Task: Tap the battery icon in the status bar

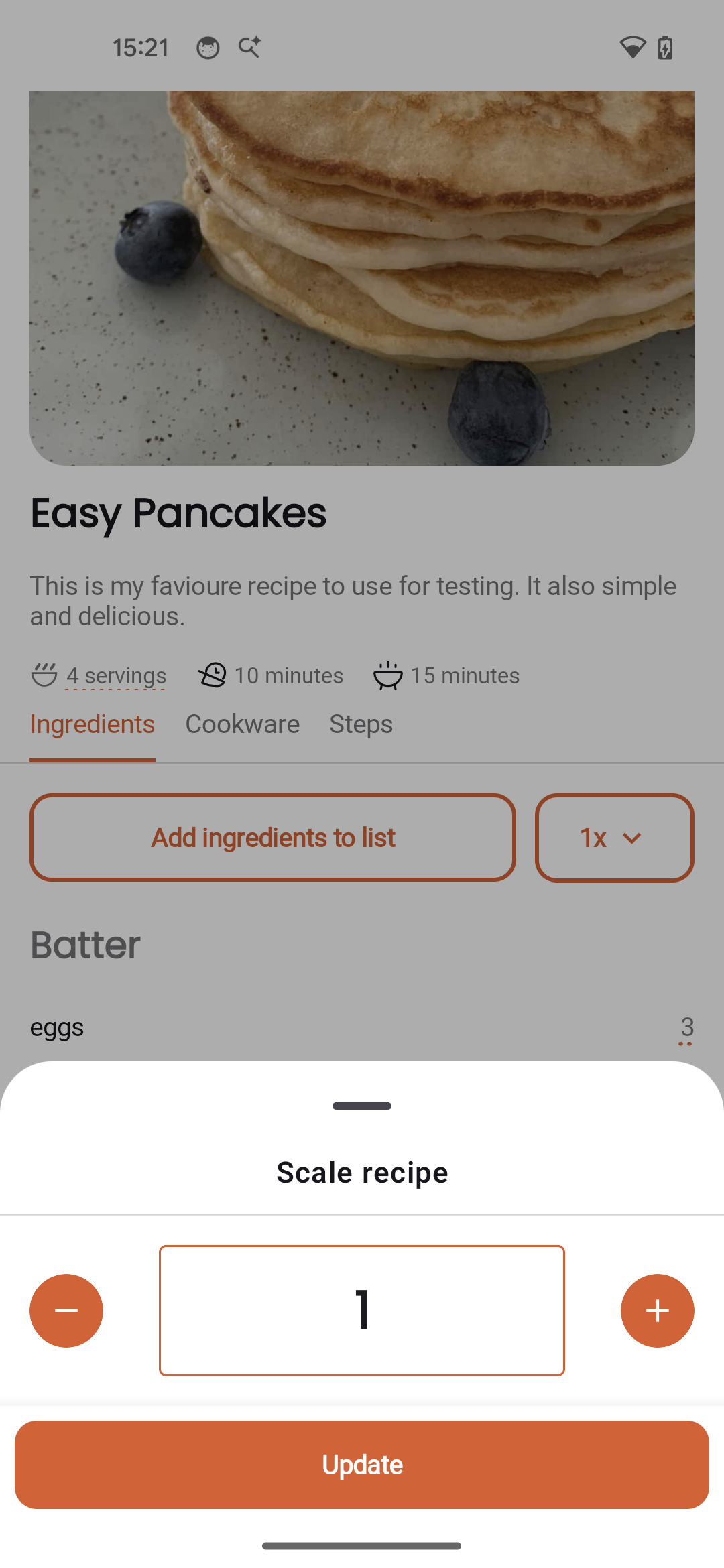Action: 665,47
